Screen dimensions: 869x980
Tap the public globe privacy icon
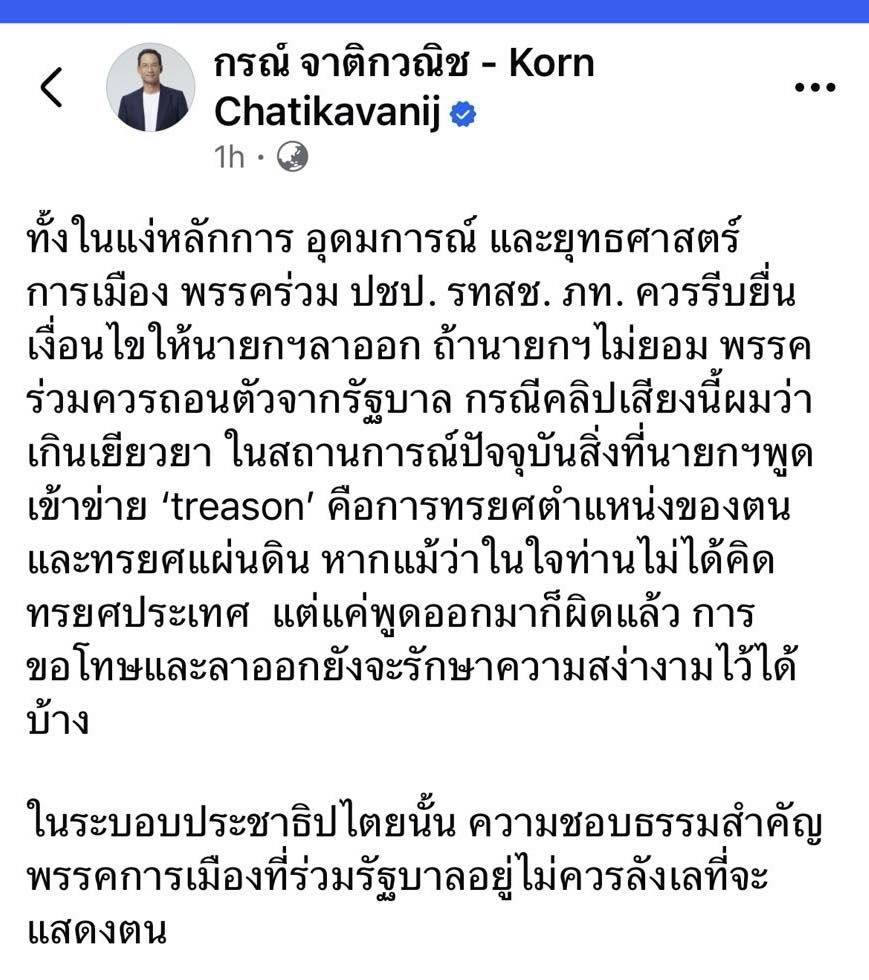292,156
